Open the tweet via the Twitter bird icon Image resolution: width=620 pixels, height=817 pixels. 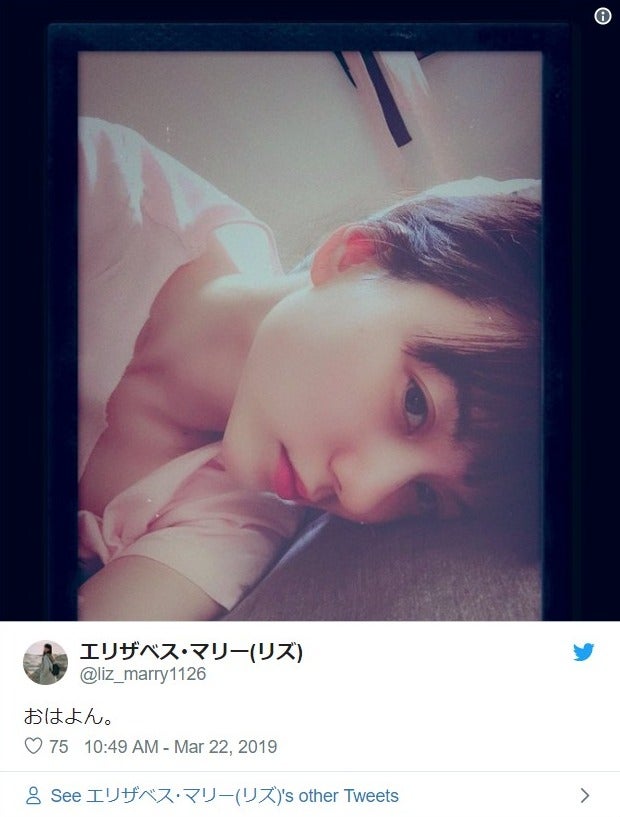(584, 652)
